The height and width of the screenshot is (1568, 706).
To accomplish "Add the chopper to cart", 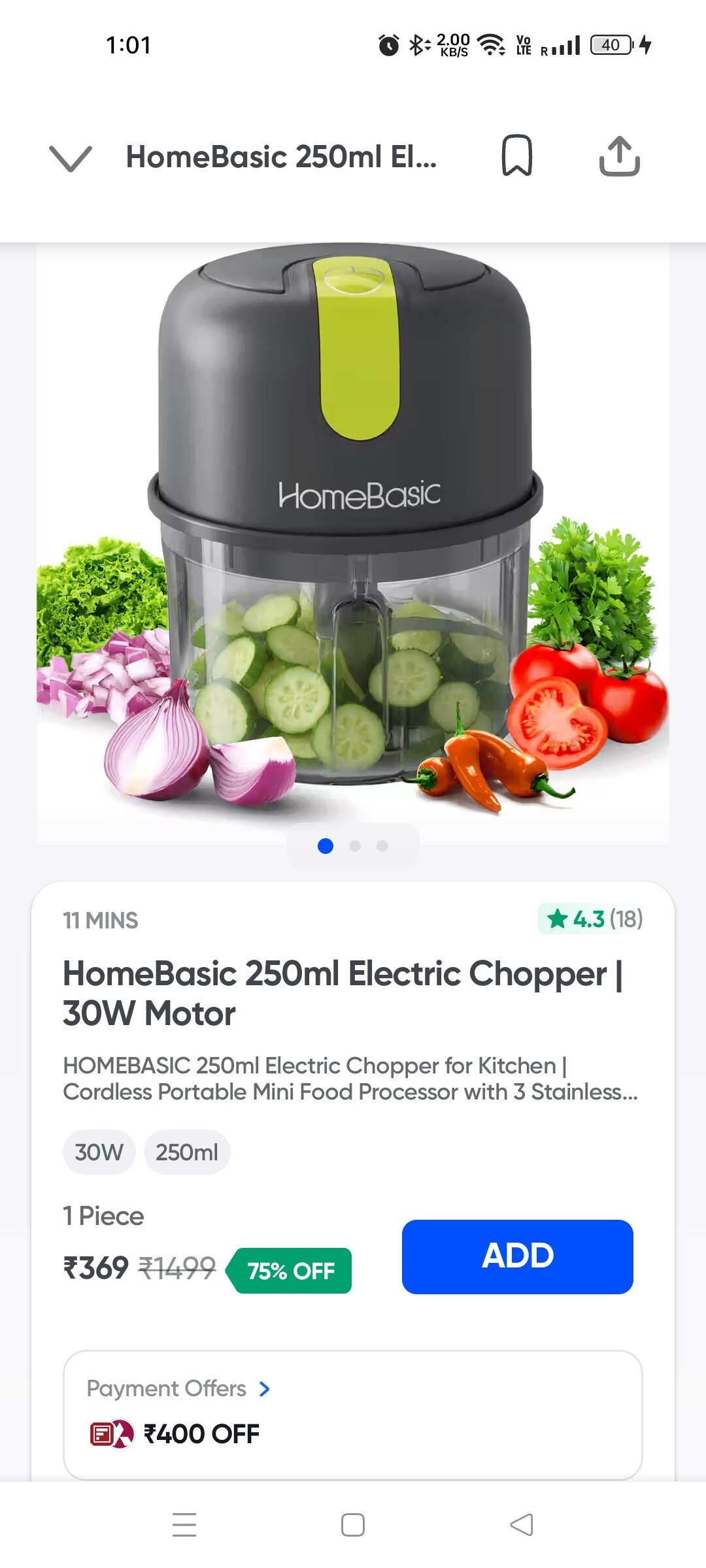I will coord(517,1256).
